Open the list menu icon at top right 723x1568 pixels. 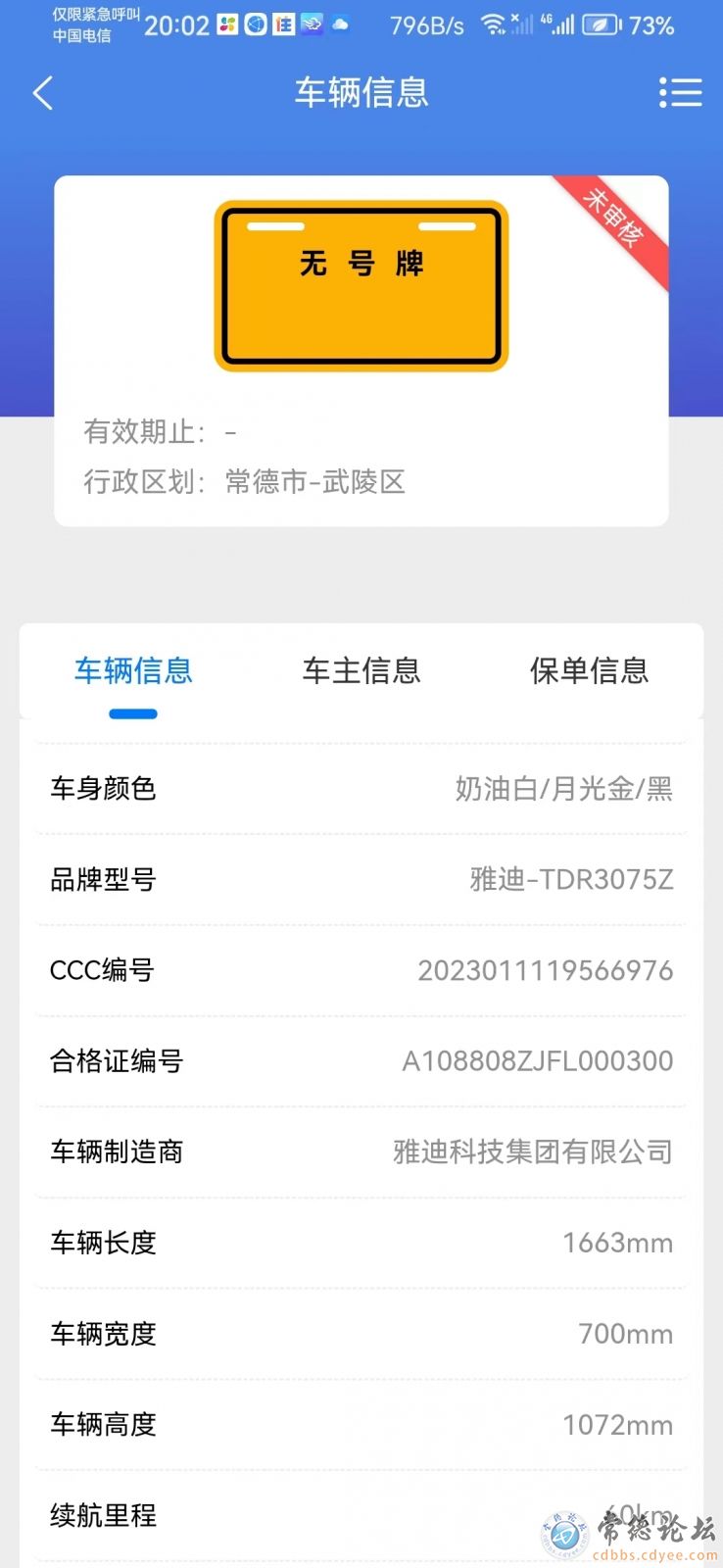[680, 92]
